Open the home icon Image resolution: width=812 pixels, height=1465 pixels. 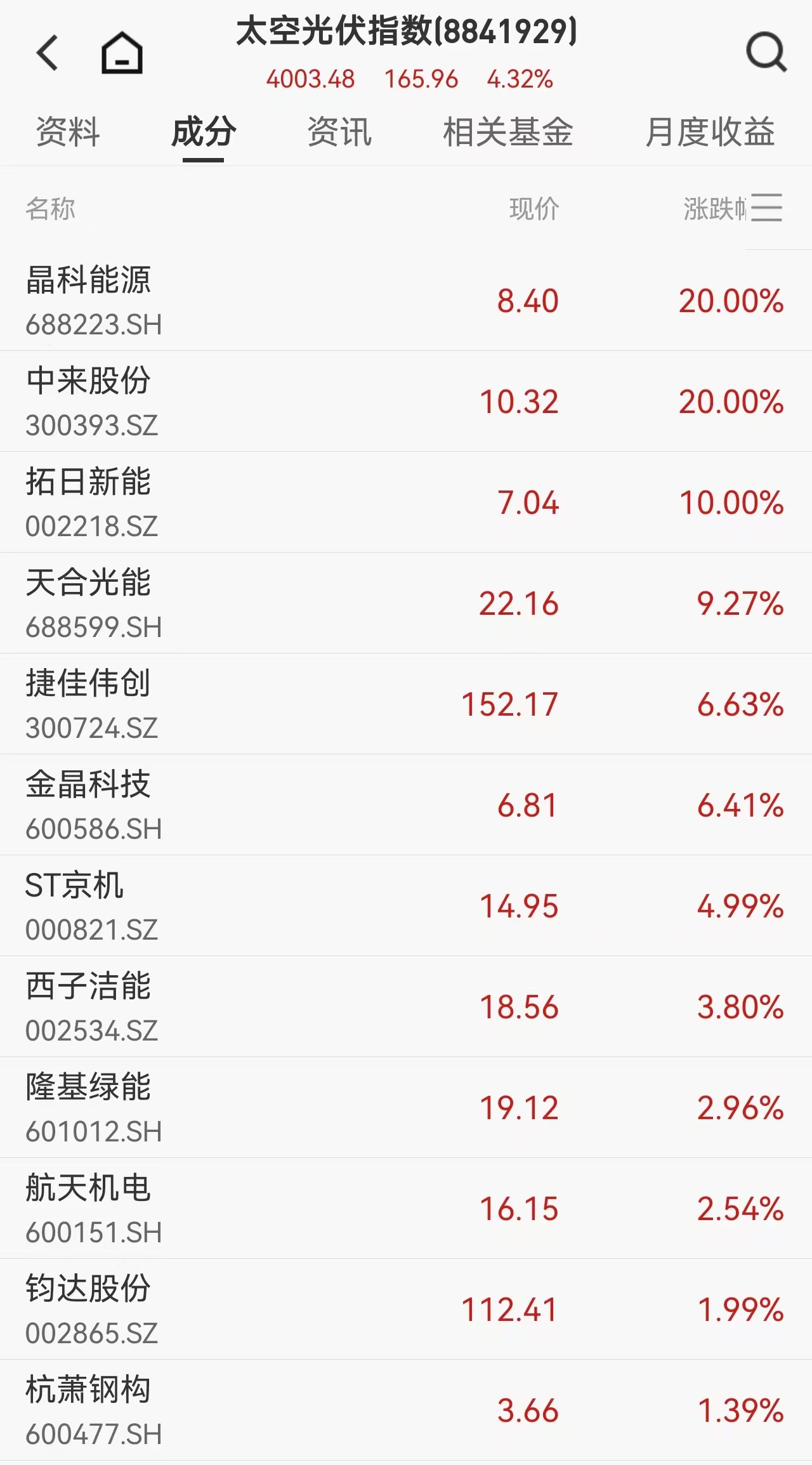122,53
